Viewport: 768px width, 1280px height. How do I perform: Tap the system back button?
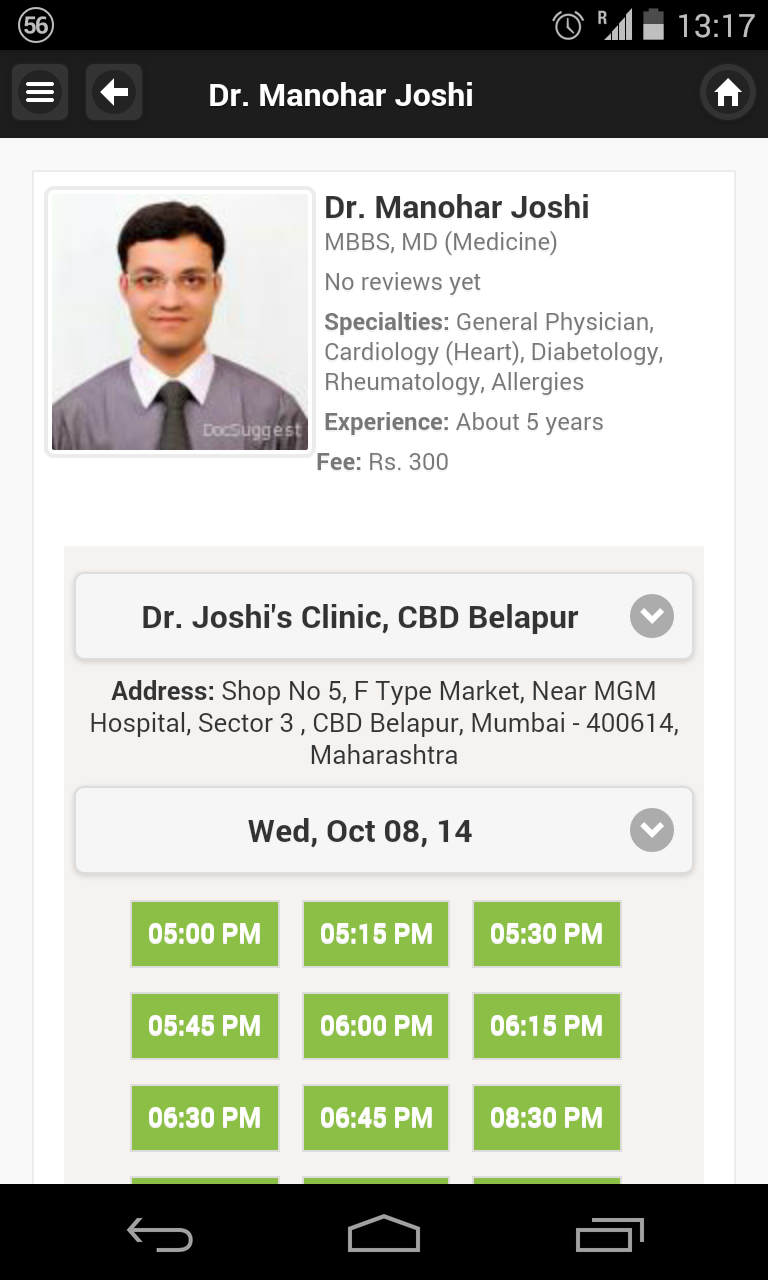coord(160,1235)
